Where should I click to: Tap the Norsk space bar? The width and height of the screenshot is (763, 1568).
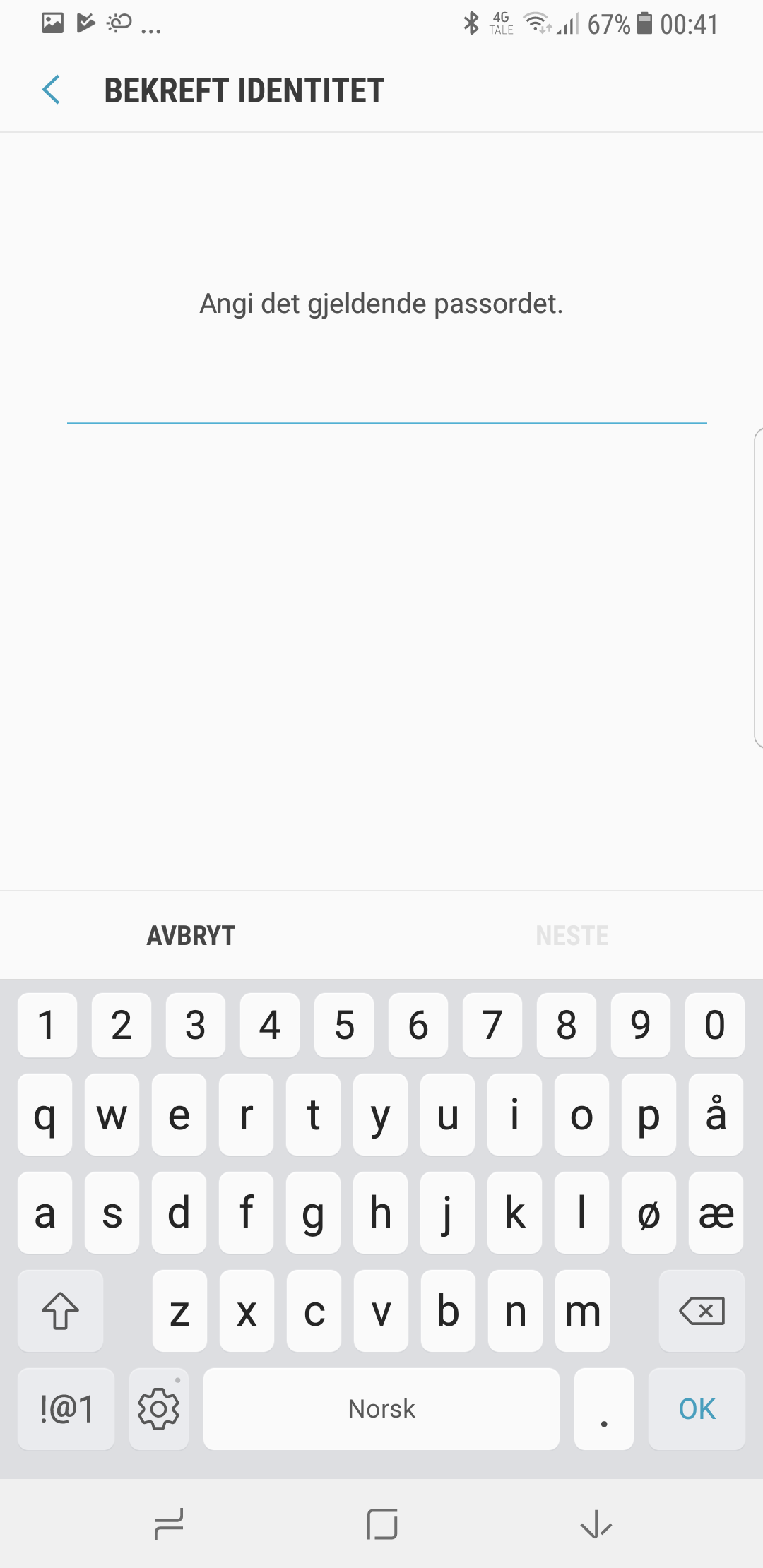pyautogui.click(x=381, y=1409)
